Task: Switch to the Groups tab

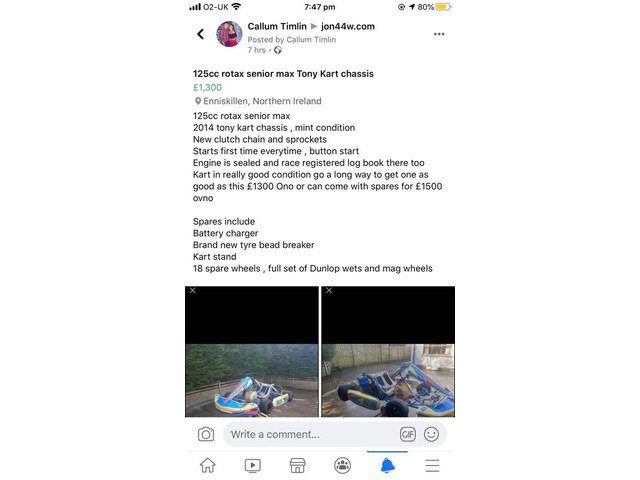Action: (342, 465)
